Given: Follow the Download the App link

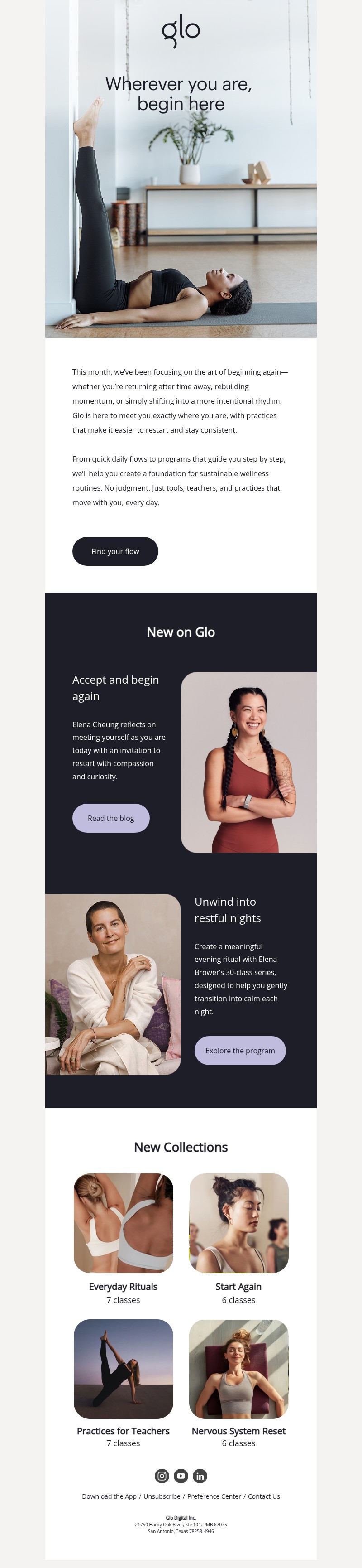Looking at the screenshot, I should point(109,1496).
